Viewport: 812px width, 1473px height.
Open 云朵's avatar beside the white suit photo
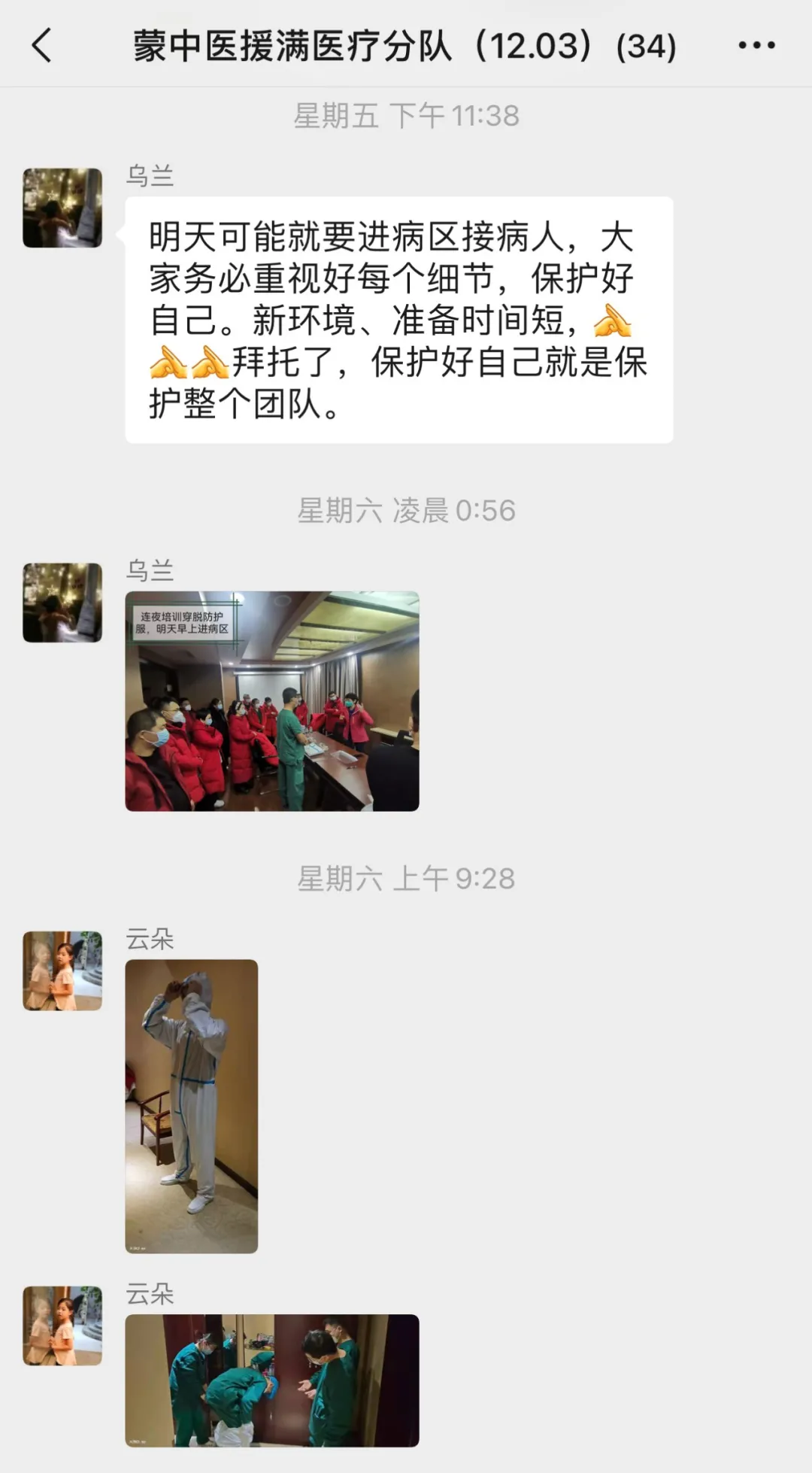[x=62, y=970]
